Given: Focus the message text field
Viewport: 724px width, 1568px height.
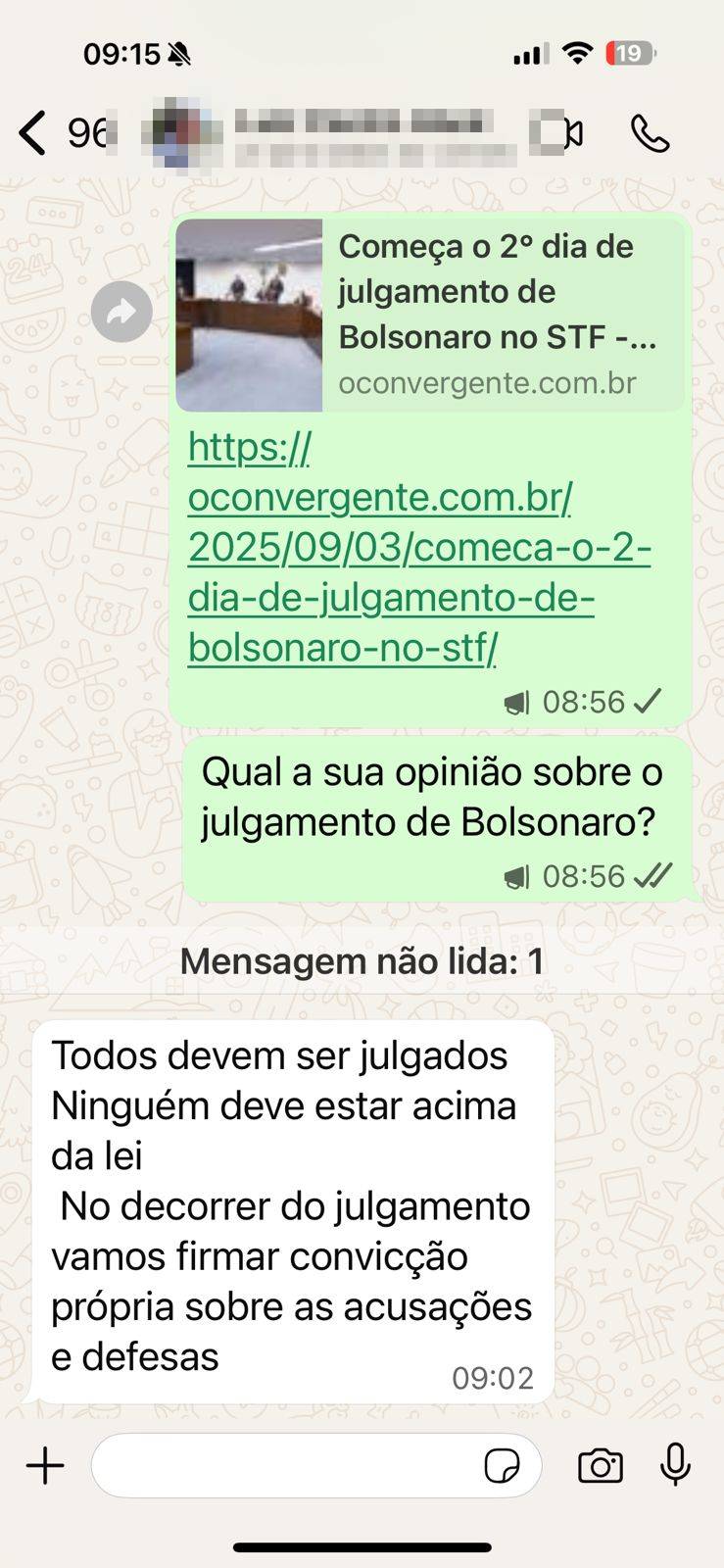Looking at the screenshot, I should pos(284,1466).
